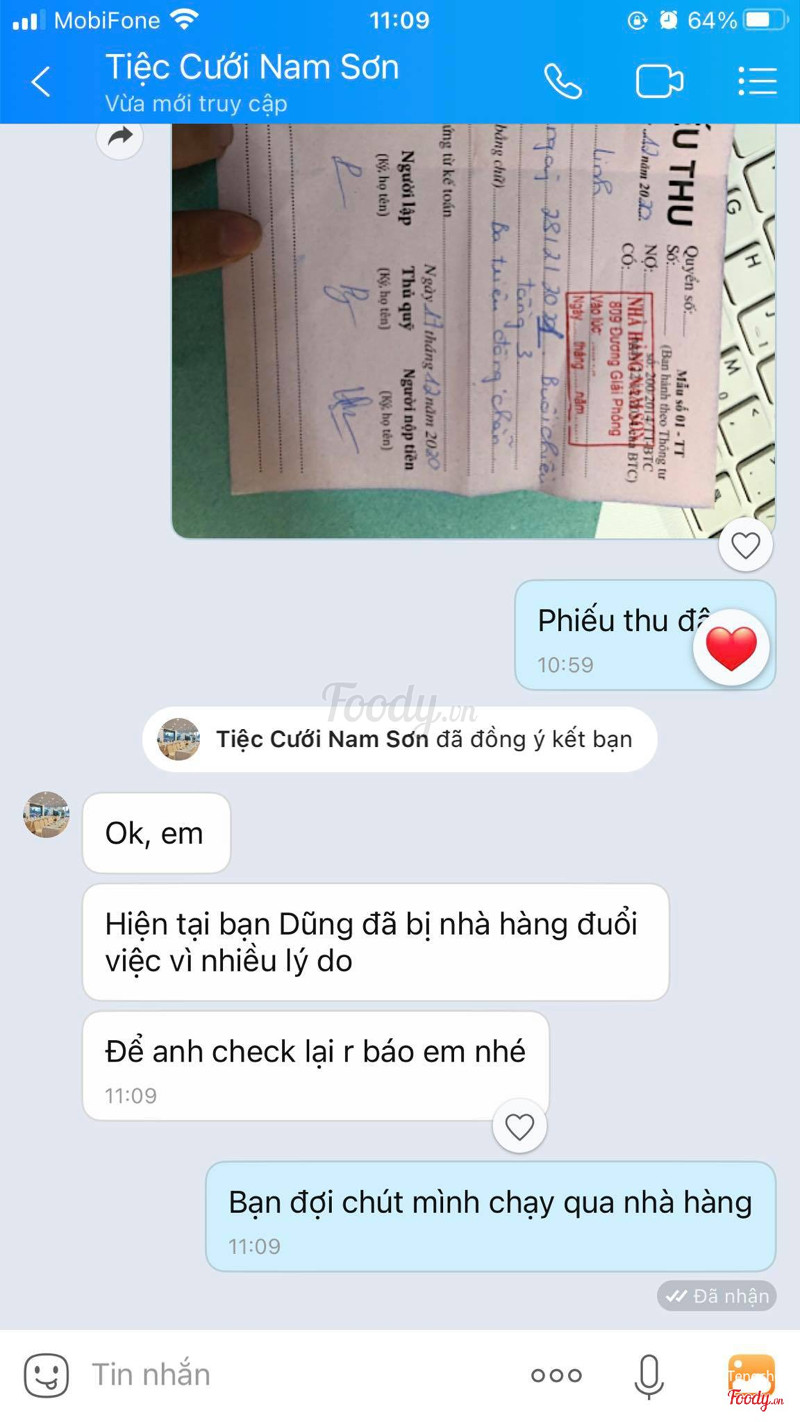
Task: Start a voice call with Tiệc Cưới Nam Sơn
Action: pyautogui.click(x=562, y=81)
